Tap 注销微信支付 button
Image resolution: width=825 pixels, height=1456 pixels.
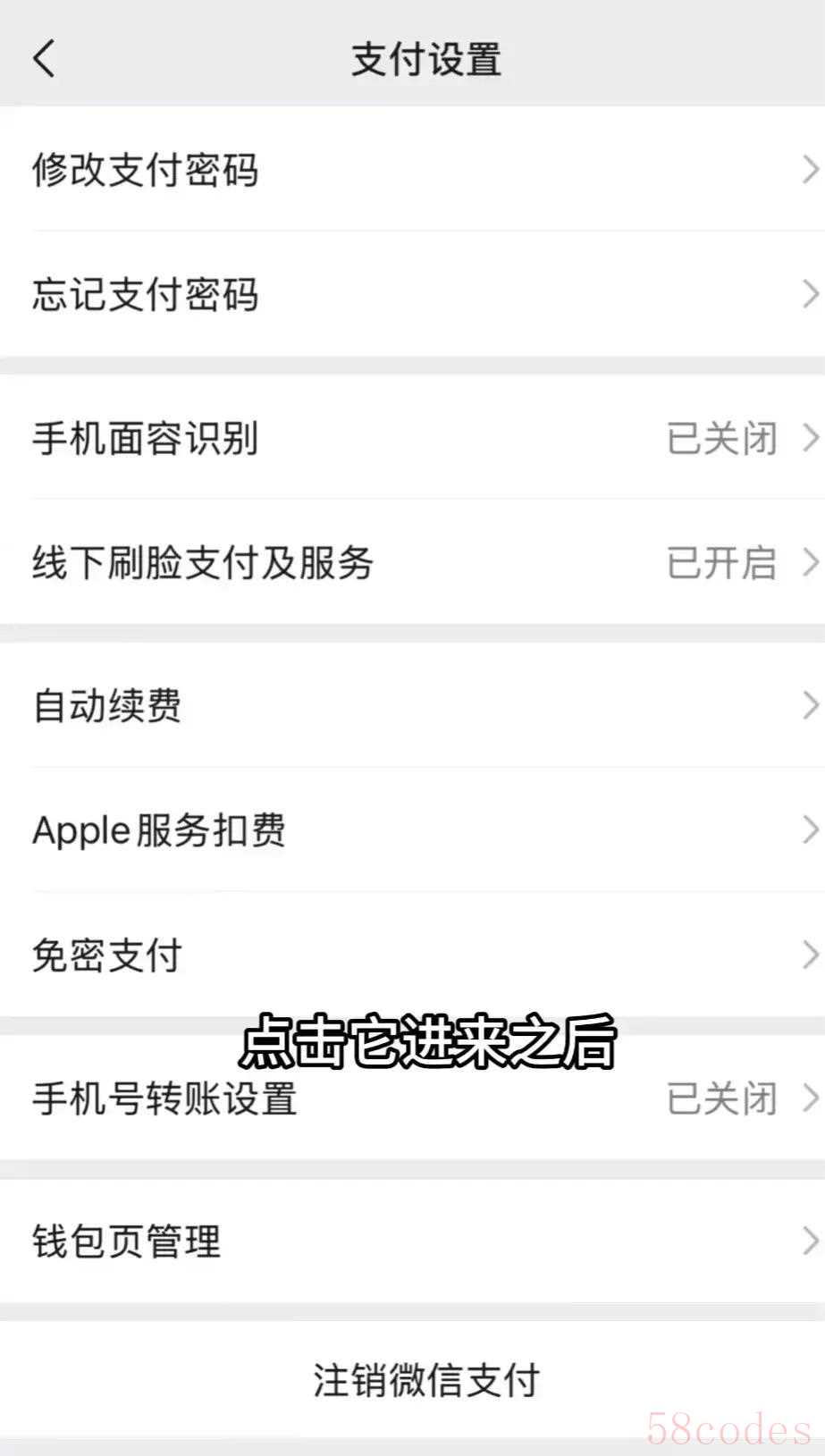[426, 1380]
